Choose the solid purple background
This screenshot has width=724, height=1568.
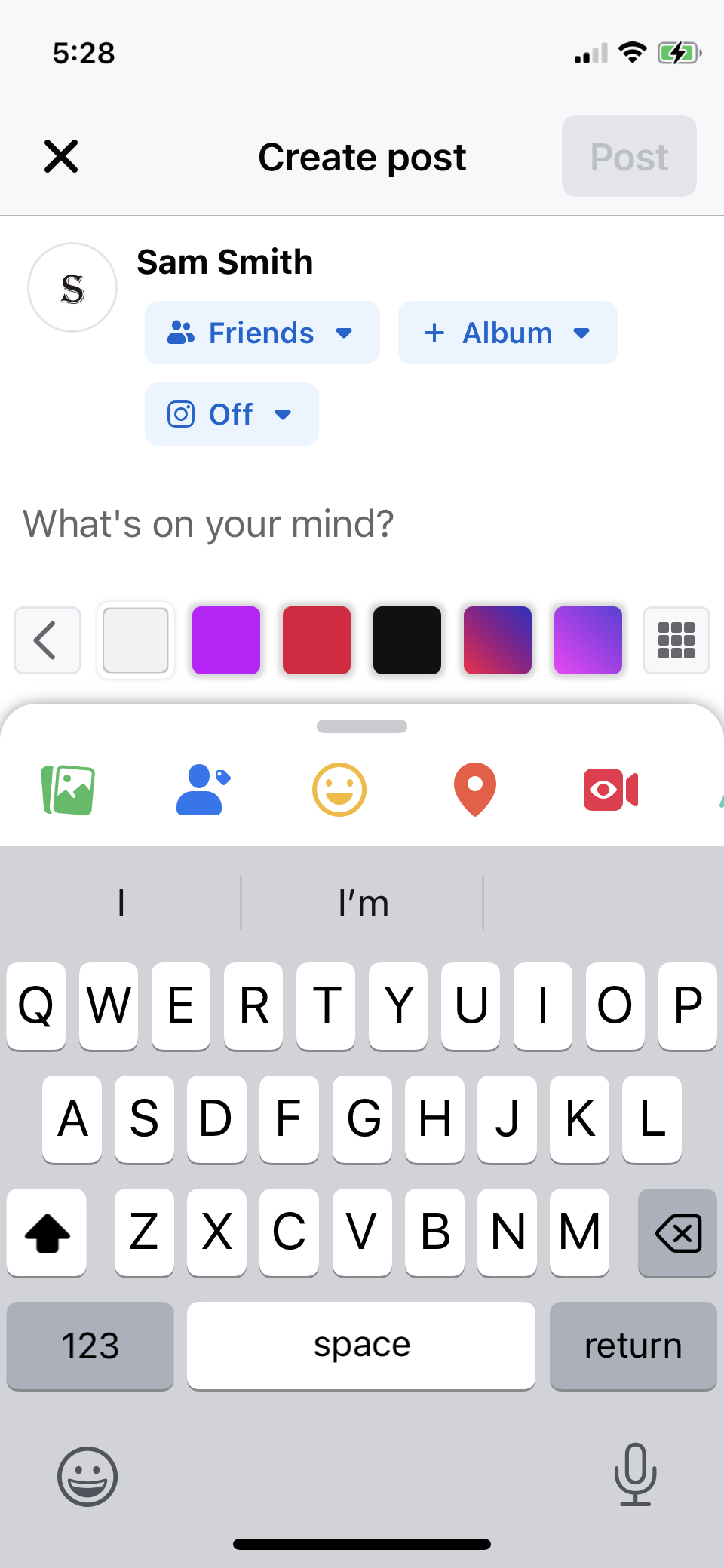click(x=226, y=640)
